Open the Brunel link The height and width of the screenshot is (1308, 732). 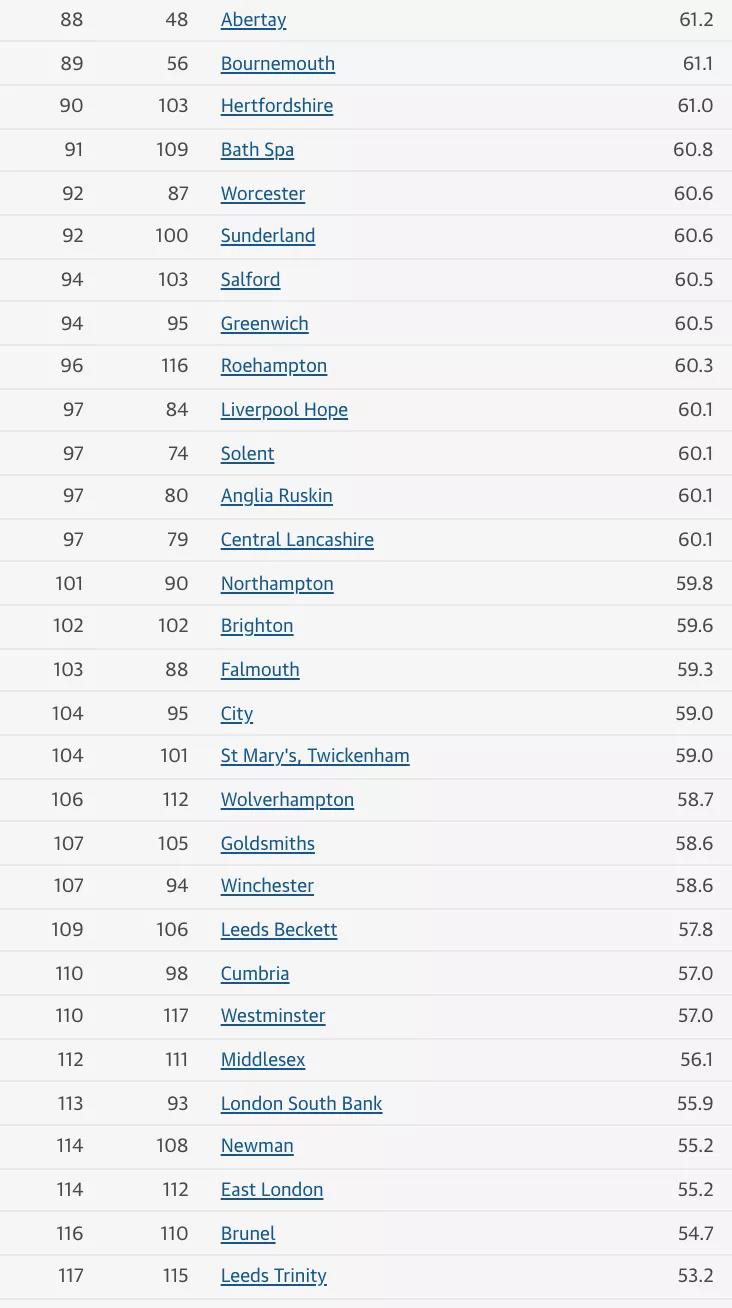click(248, 1234)
